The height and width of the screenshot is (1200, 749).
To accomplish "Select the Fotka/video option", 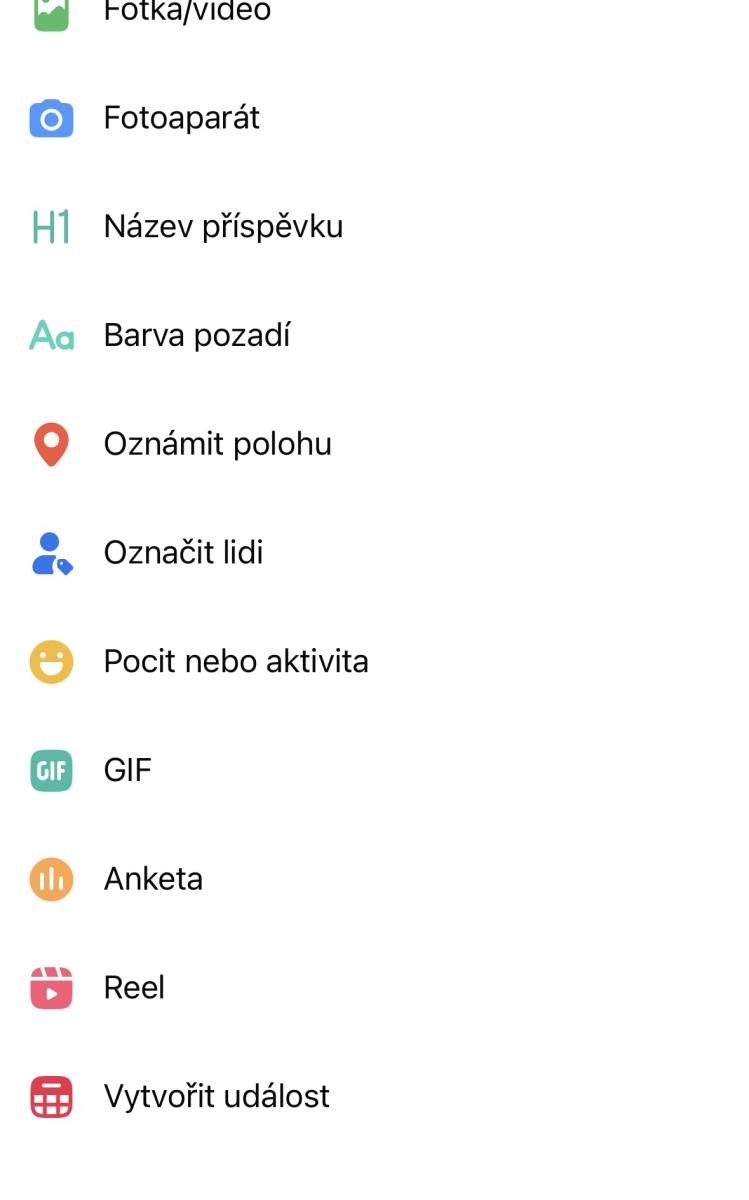I will [374, 12].
